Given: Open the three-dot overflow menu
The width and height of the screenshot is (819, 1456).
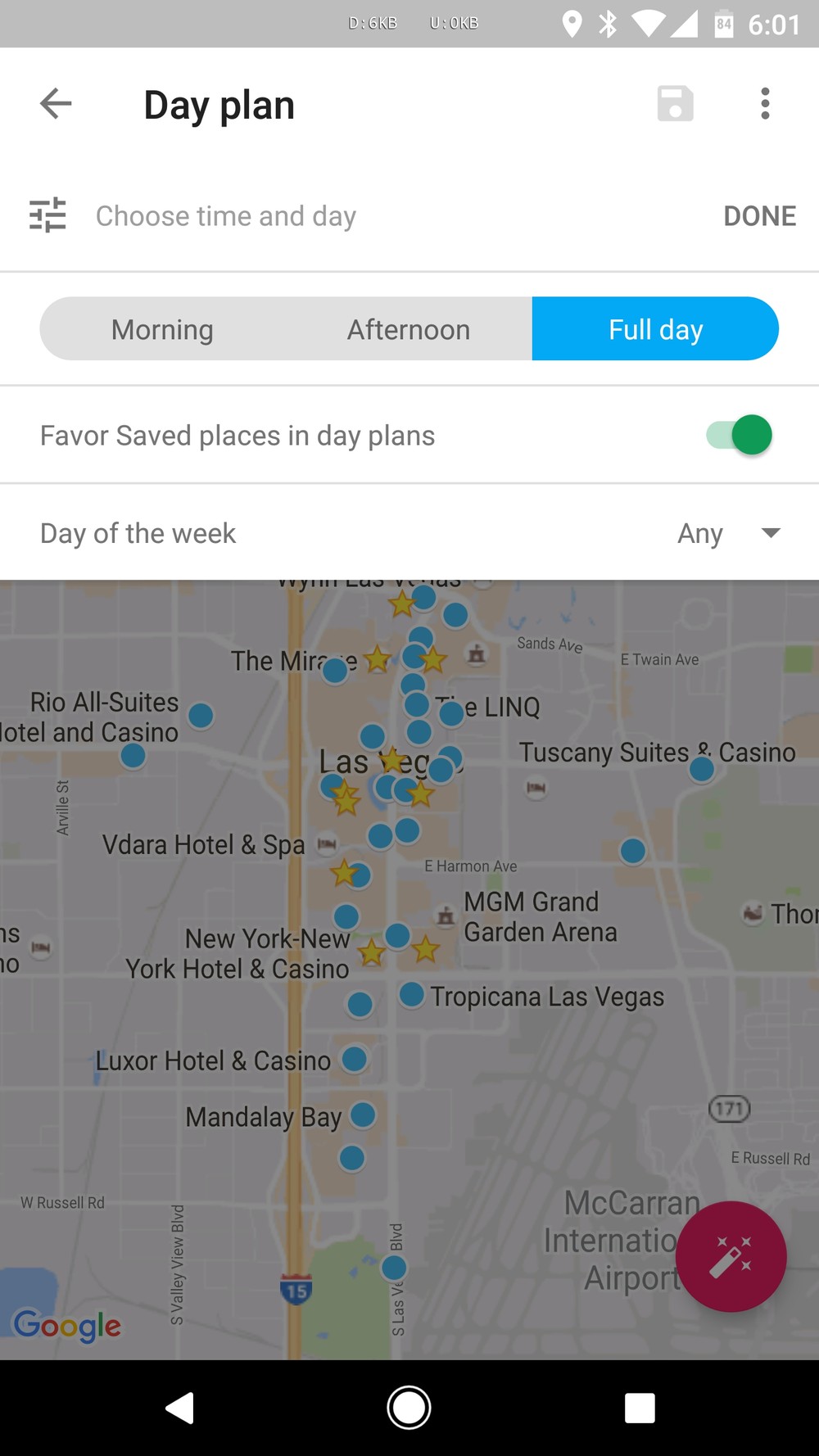Looking at the screenshot, I should click(765, 104).
